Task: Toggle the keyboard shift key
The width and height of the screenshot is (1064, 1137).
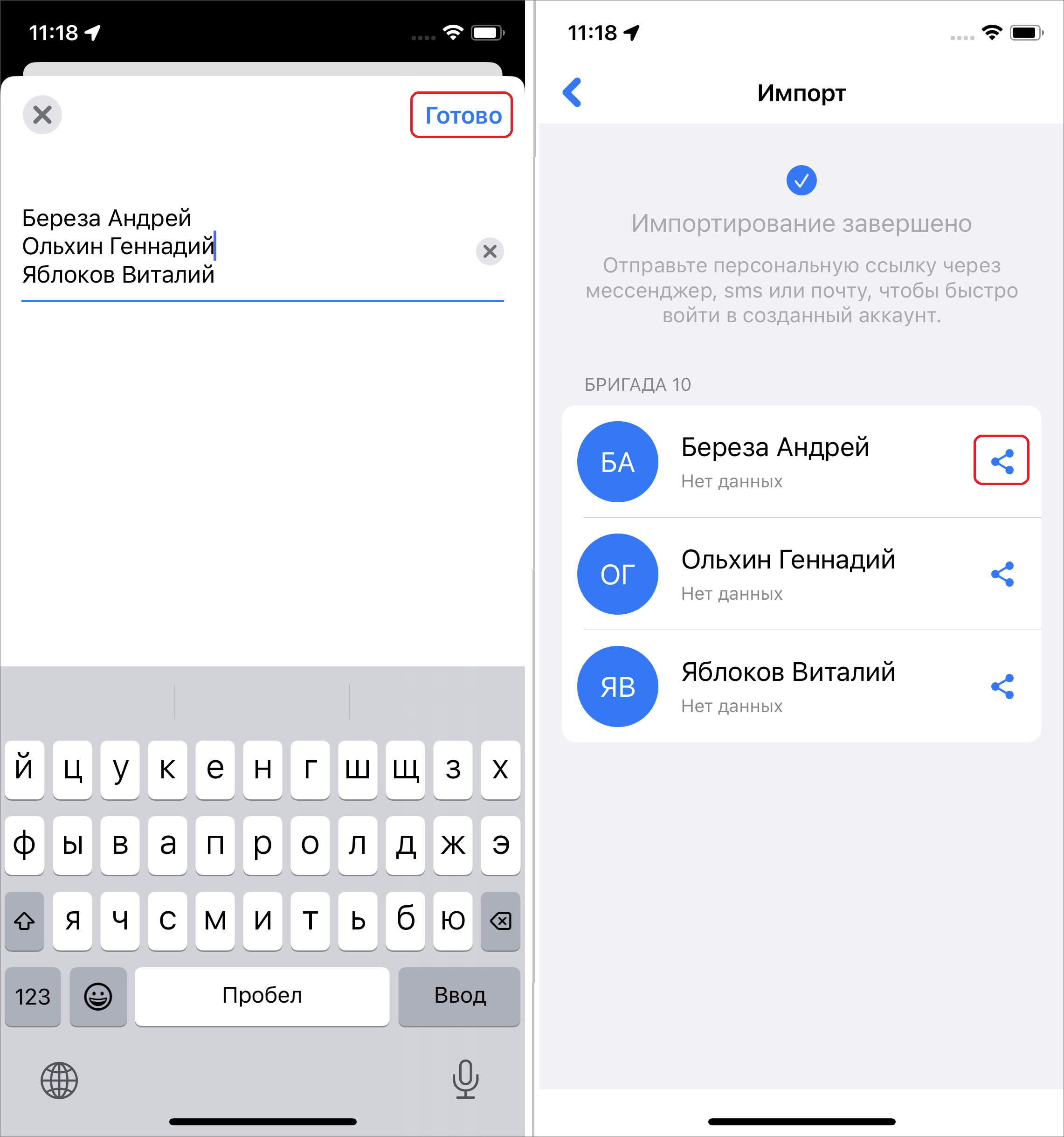Action: pyautogui.click(x=25, y=920)
